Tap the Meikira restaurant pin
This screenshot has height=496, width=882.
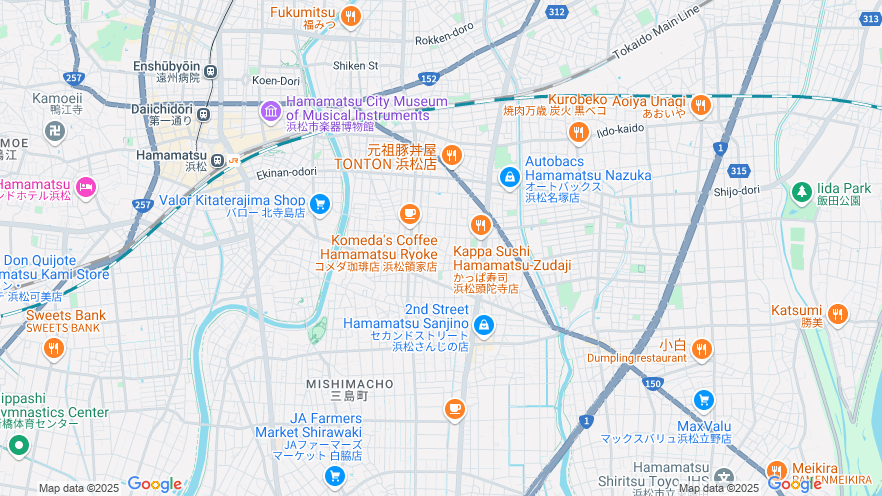pos(776,470)
